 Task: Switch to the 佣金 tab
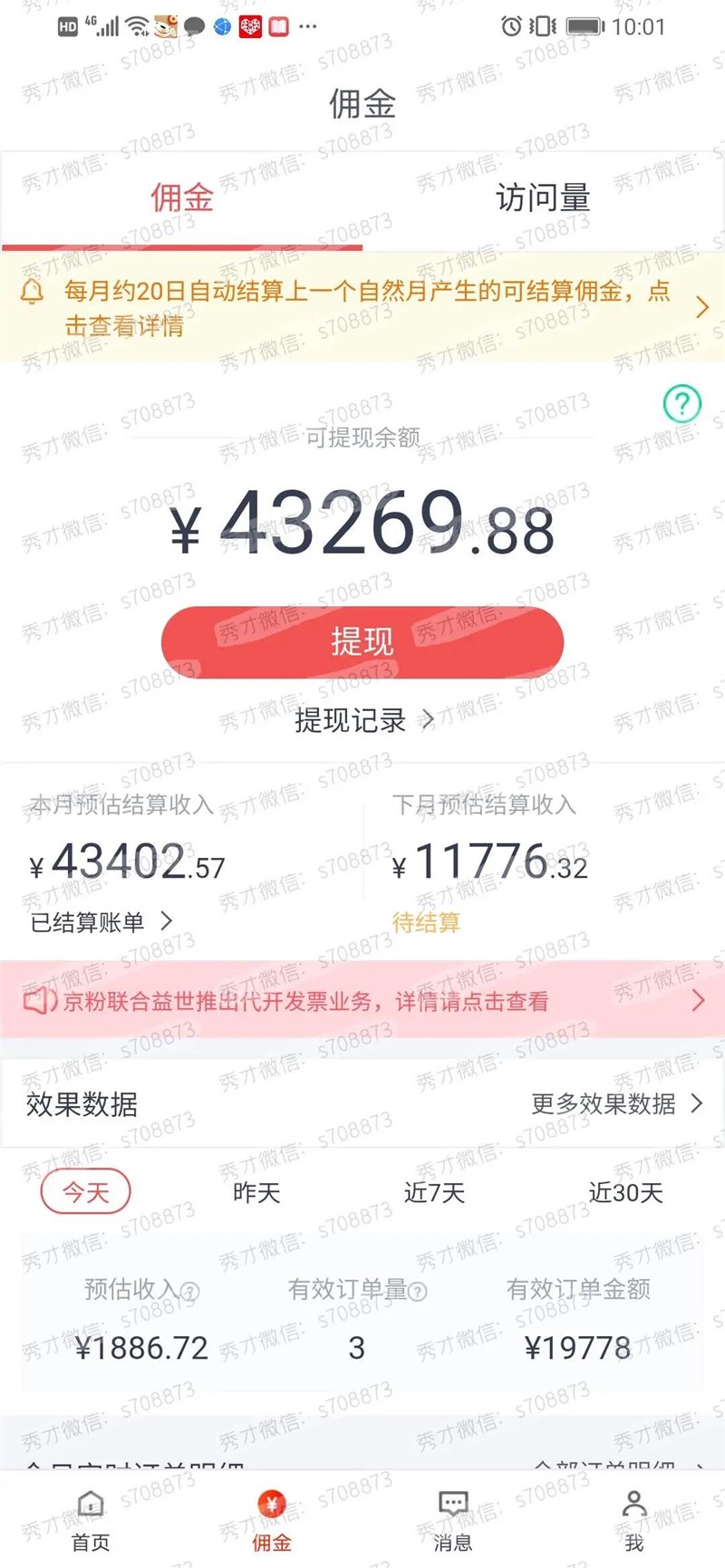pos(180,198)
